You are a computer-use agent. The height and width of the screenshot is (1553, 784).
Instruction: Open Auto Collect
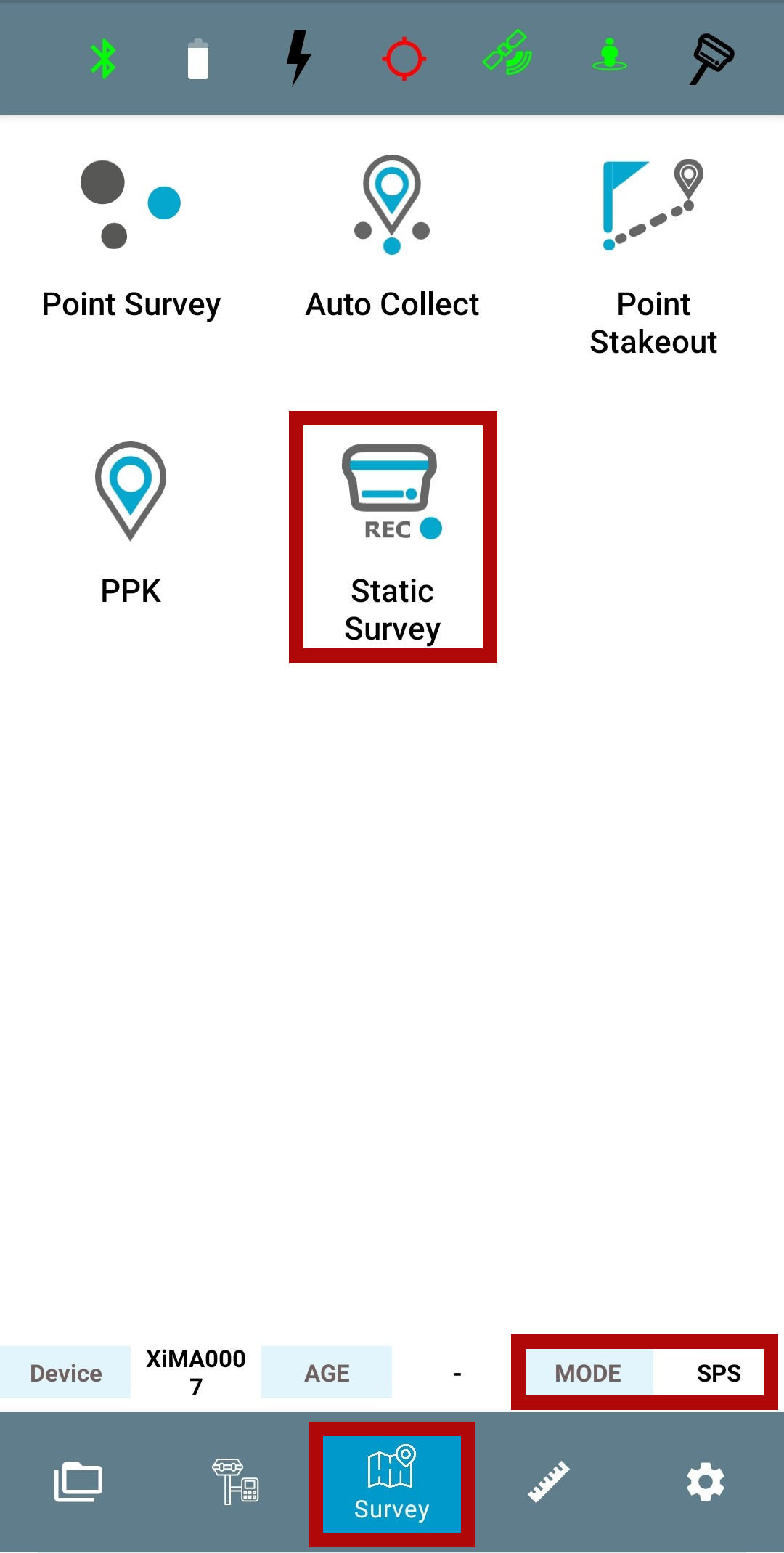click(x=392, y=240)
